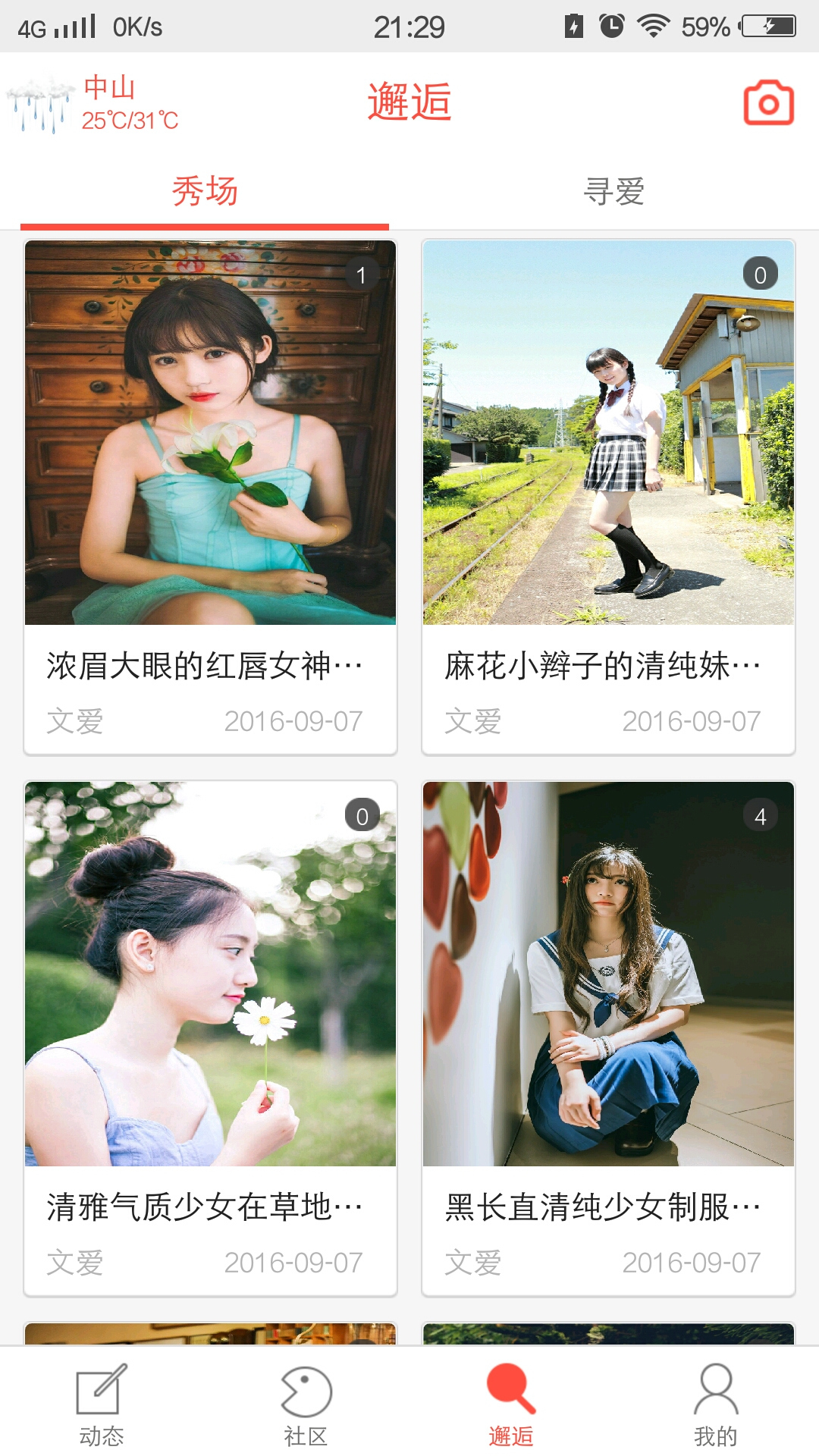Open the 社区 community tab
Viewport: 819px width, 1456px height.
tap(306, 1404)
